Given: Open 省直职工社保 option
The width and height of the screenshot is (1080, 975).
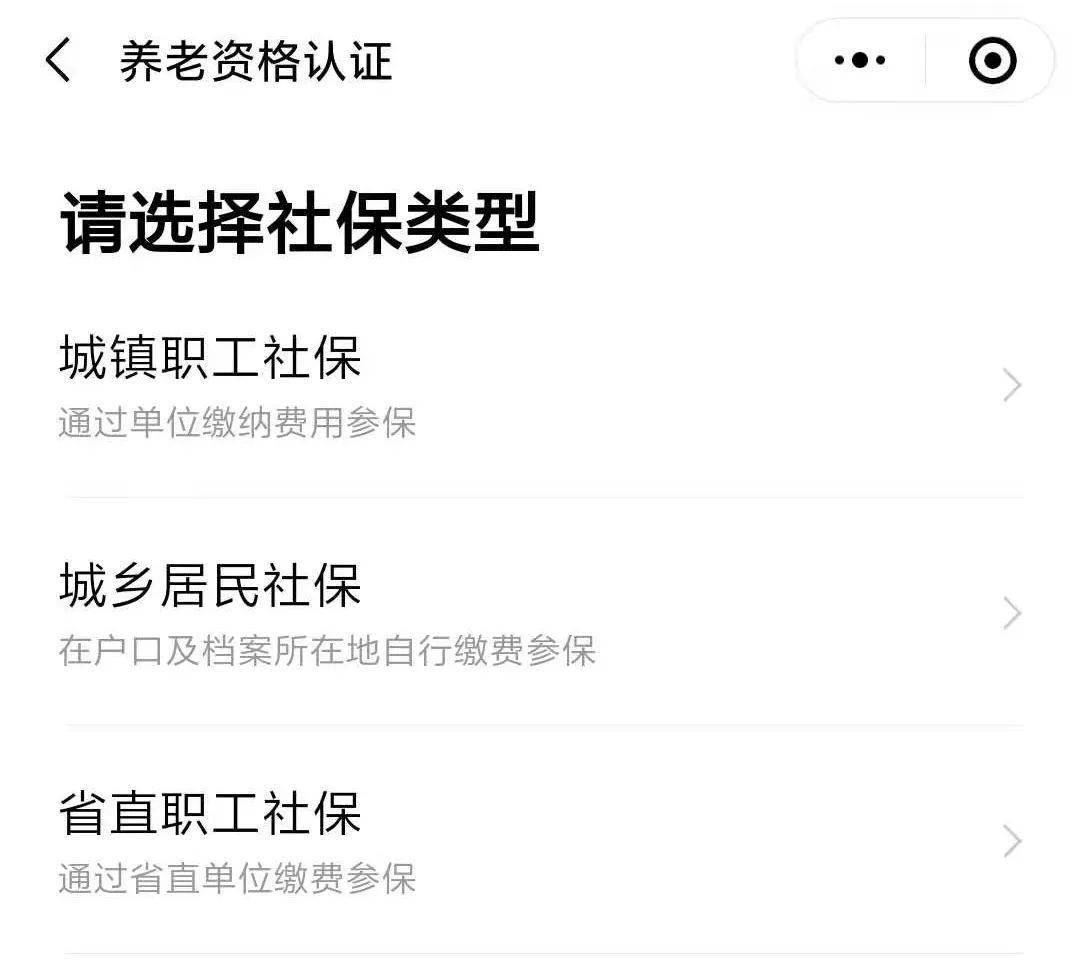Looking at the screenshot, I should 540,841.
